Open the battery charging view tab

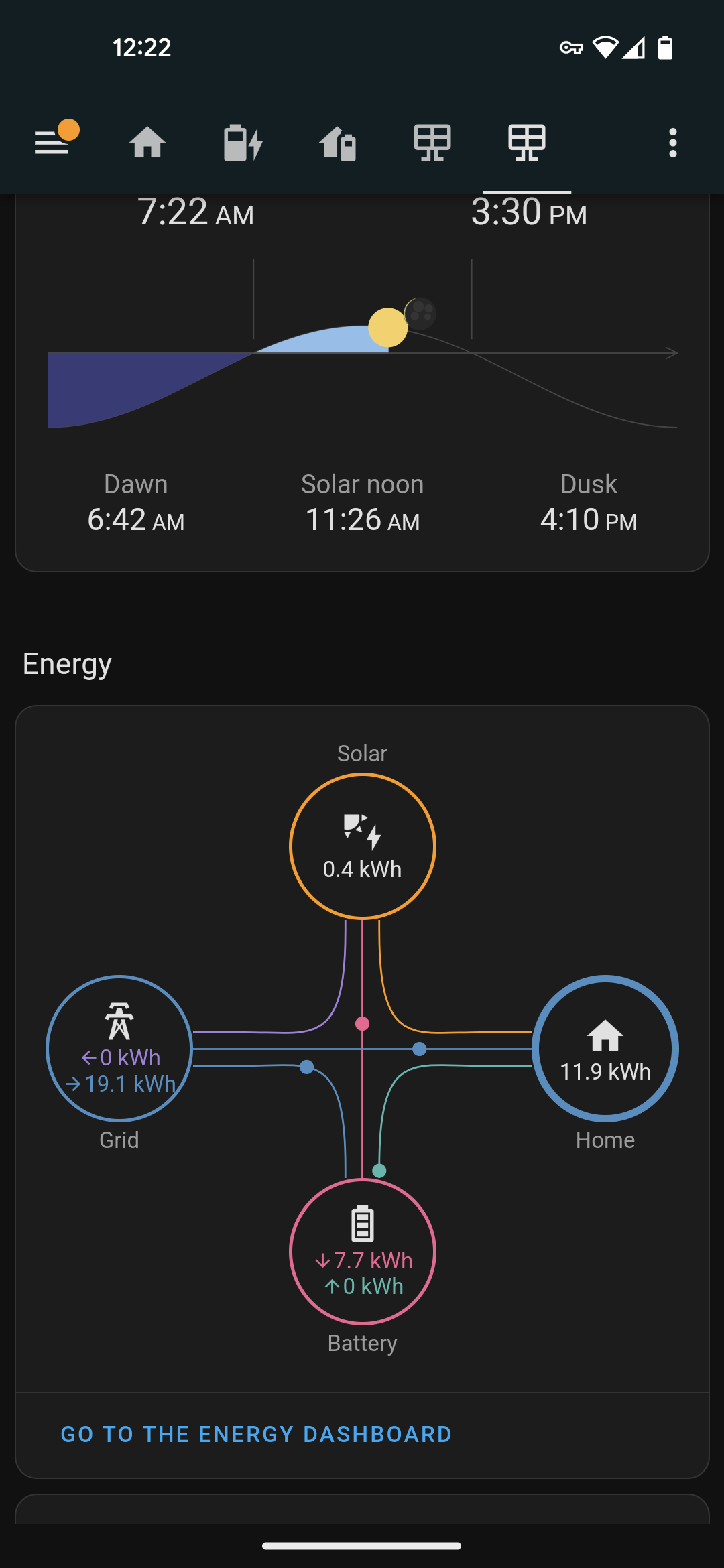pyautogui.click(x=243, y=143)
